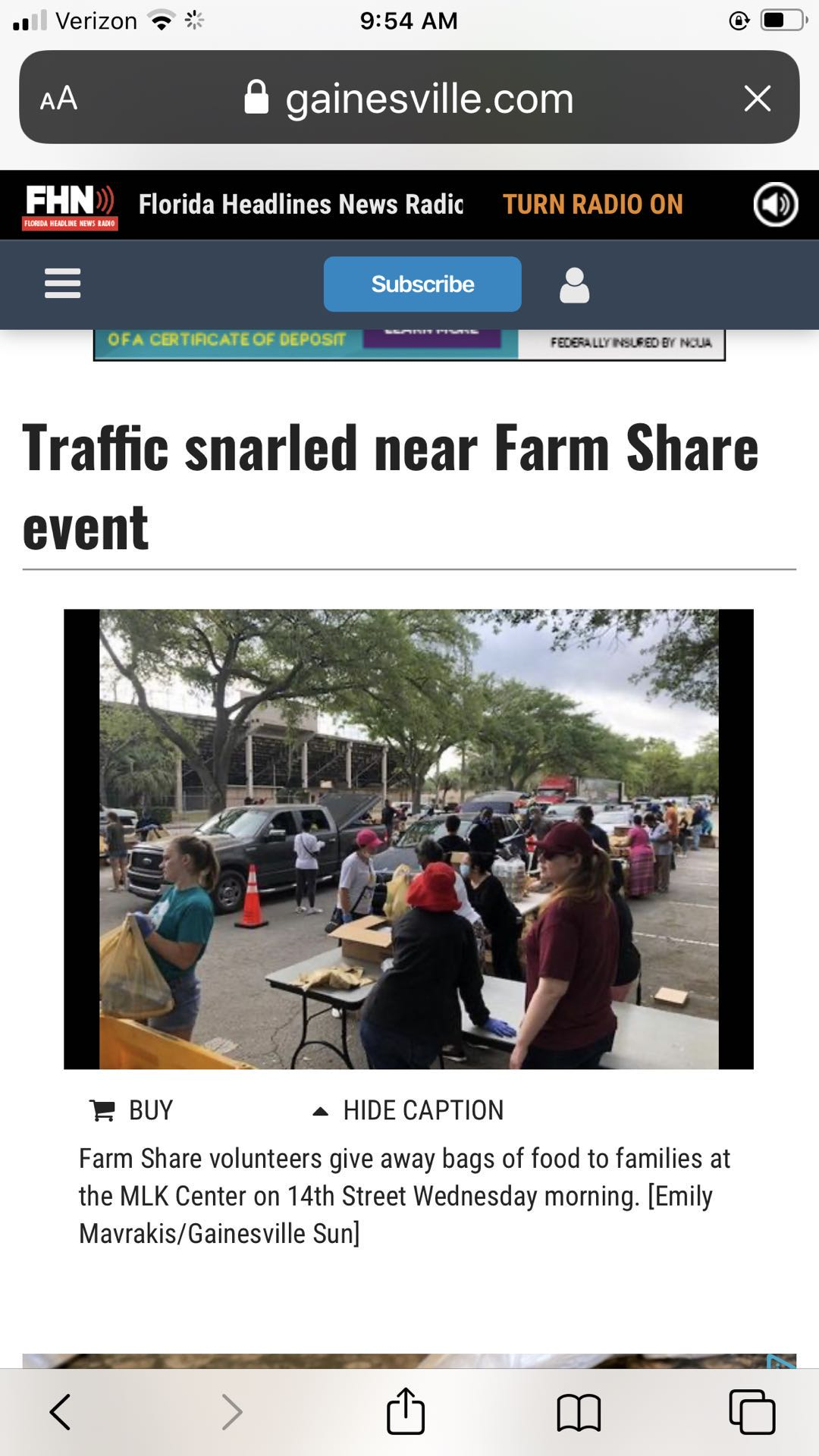Open the user account profile icon
This screenshot has width=819, height=1456.
coord(574,285)
